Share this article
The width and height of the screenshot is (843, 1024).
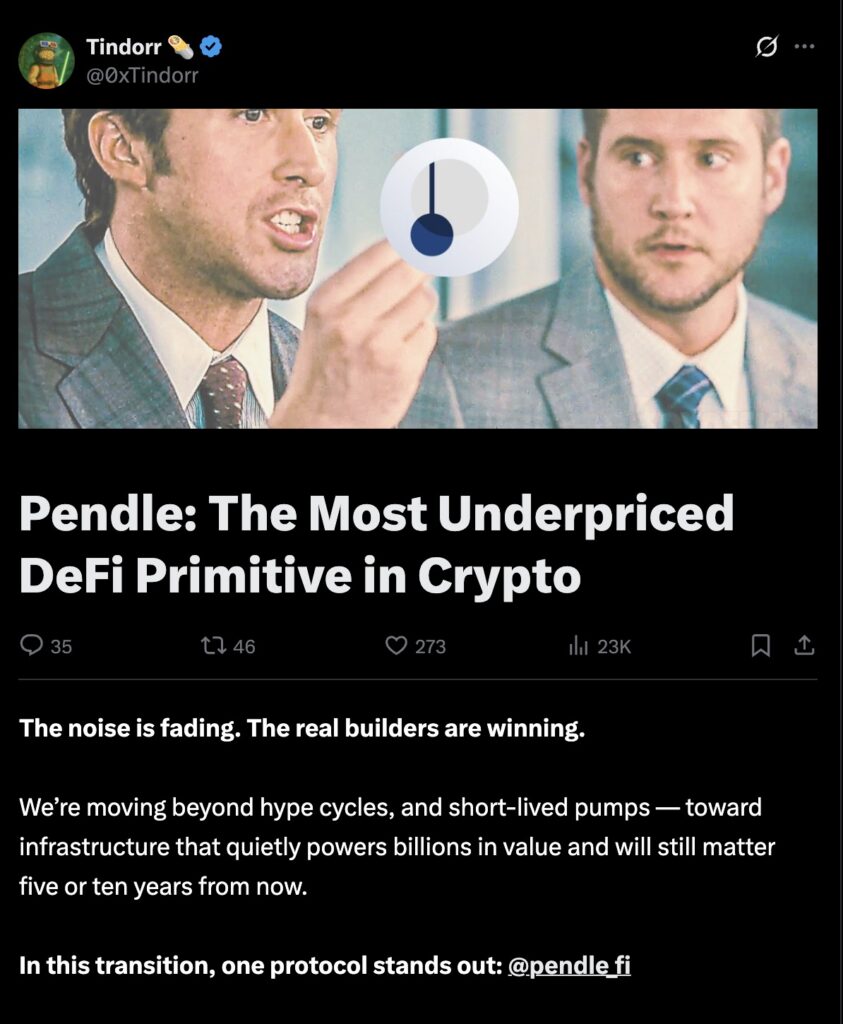point(803,646)
